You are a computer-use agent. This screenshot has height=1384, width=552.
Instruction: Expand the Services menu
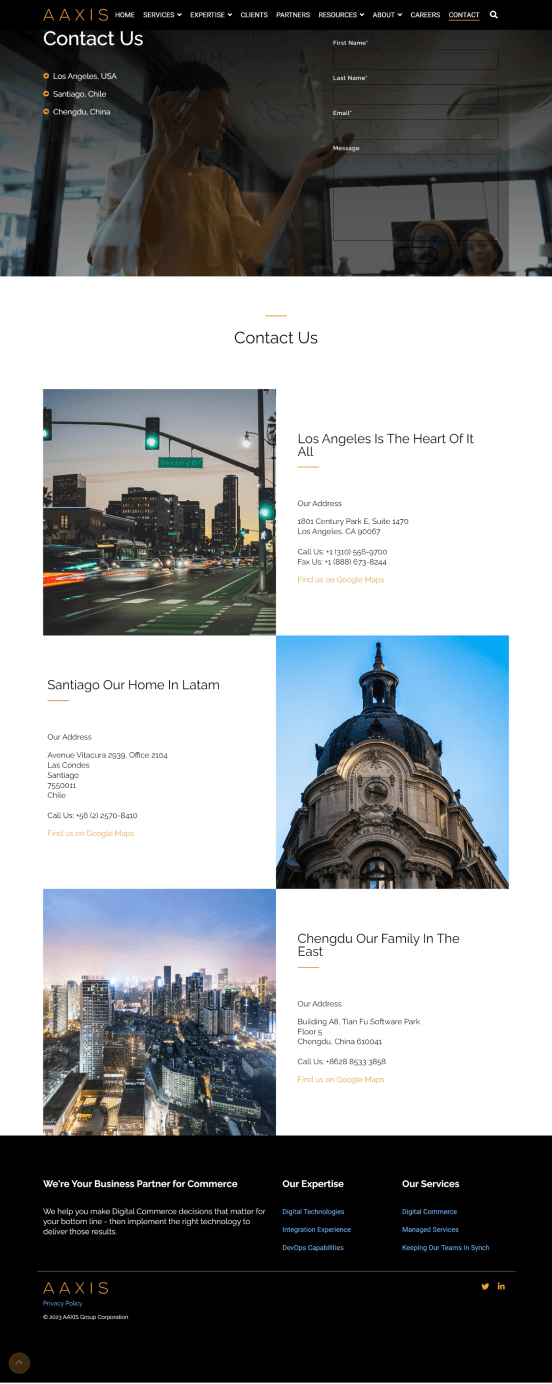point(162,15)
